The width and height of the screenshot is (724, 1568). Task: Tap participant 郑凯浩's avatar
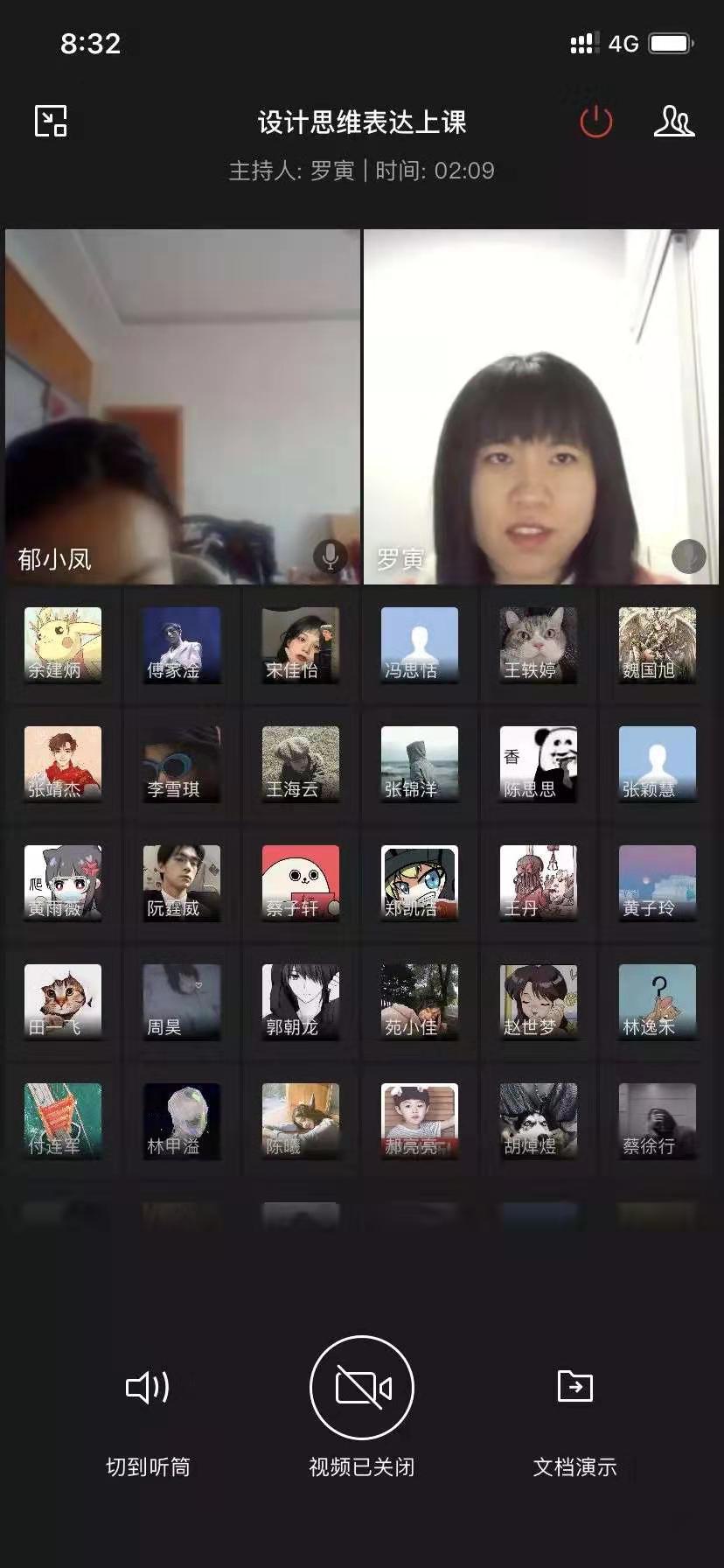tap(420, 884)
